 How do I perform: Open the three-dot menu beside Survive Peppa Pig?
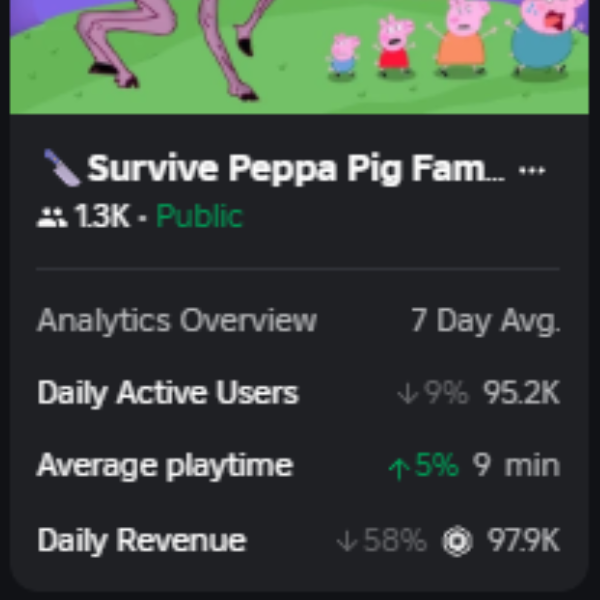(x=534, y=170)
